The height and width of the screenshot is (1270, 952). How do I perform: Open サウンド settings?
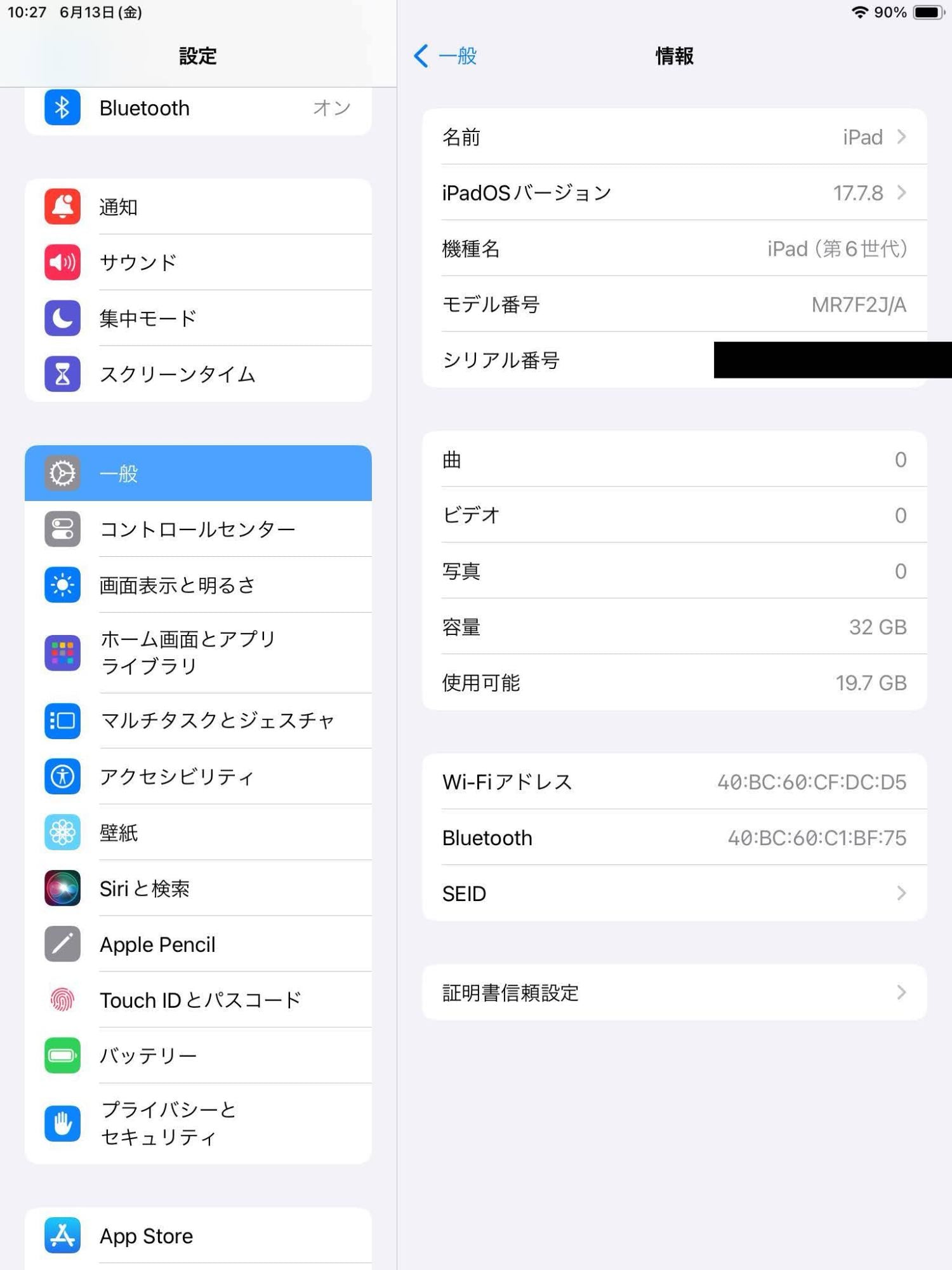(198, 262)
